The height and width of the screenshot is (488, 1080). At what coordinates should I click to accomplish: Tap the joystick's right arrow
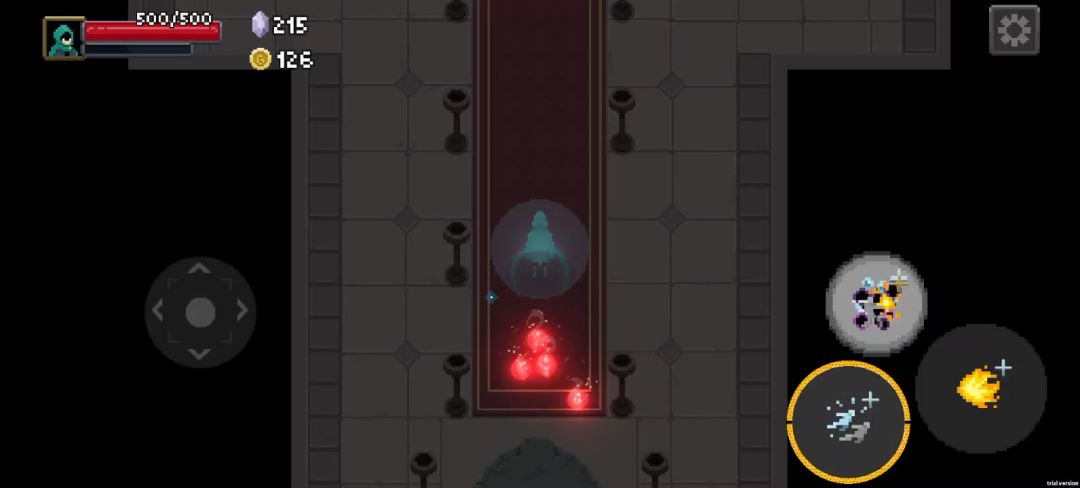point(243,312)
